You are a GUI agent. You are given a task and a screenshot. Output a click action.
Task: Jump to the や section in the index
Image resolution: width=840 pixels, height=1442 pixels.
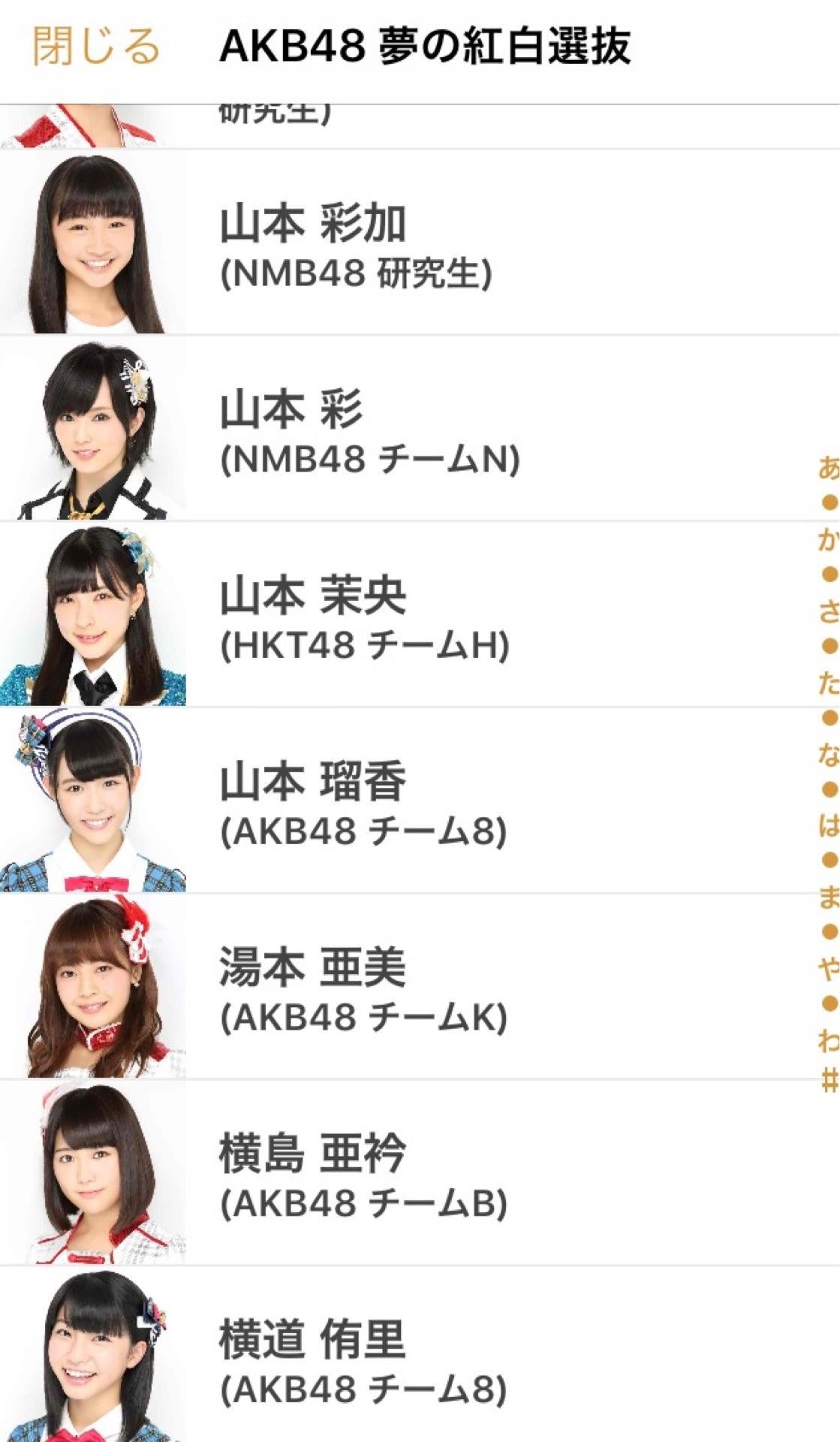click(x=829, y=969)
